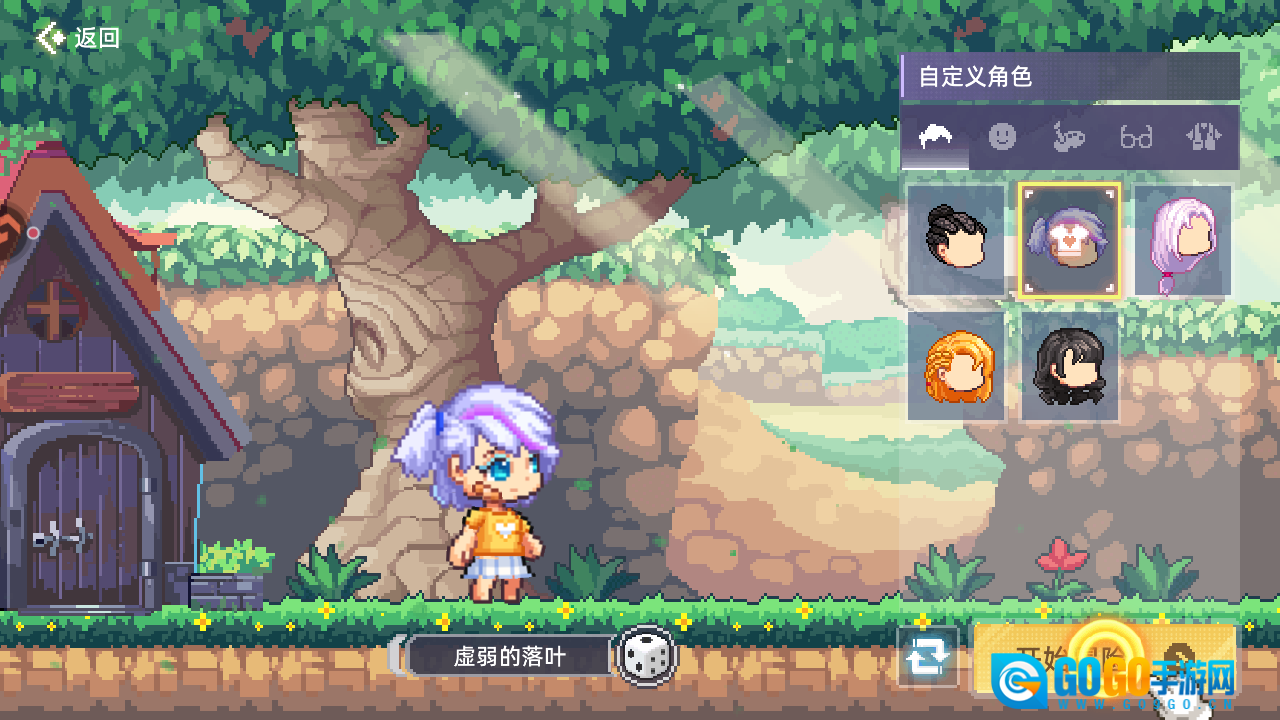
Task: Select the long black hairstyle
Action: pos(1069,366)
